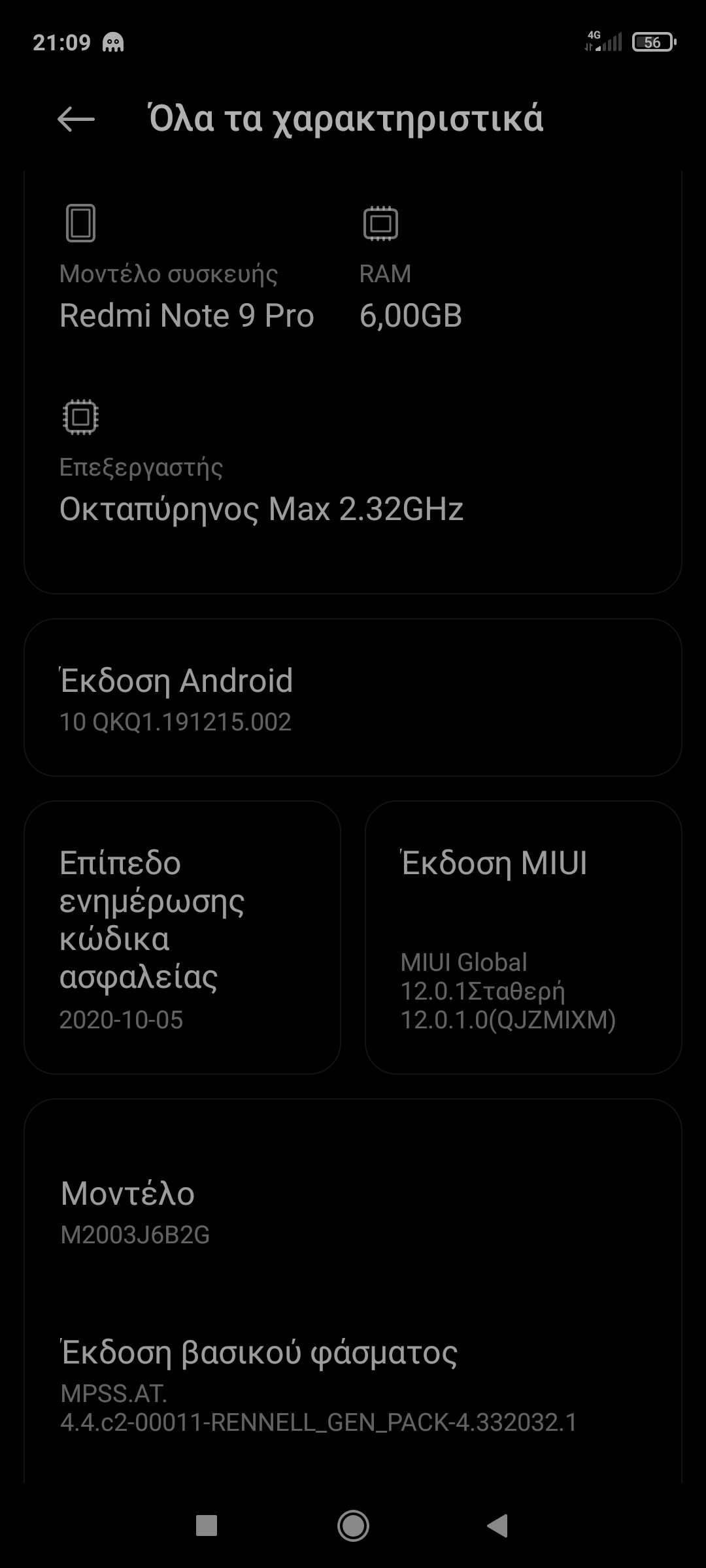
Task: Tap the system home button
Action: [353, 1526]
